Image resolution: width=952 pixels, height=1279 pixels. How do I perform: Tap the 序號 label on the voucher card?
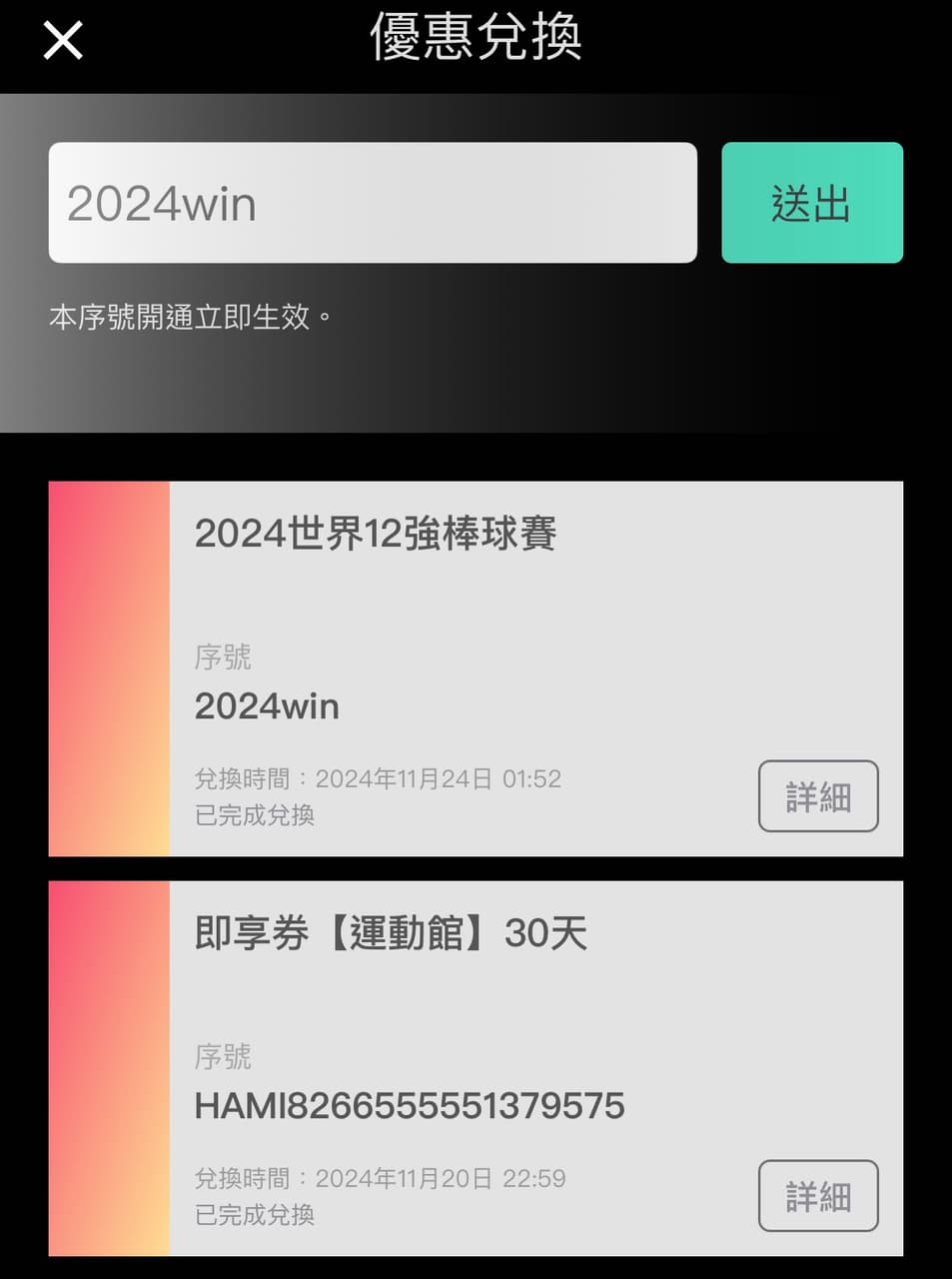point(222,1056)
